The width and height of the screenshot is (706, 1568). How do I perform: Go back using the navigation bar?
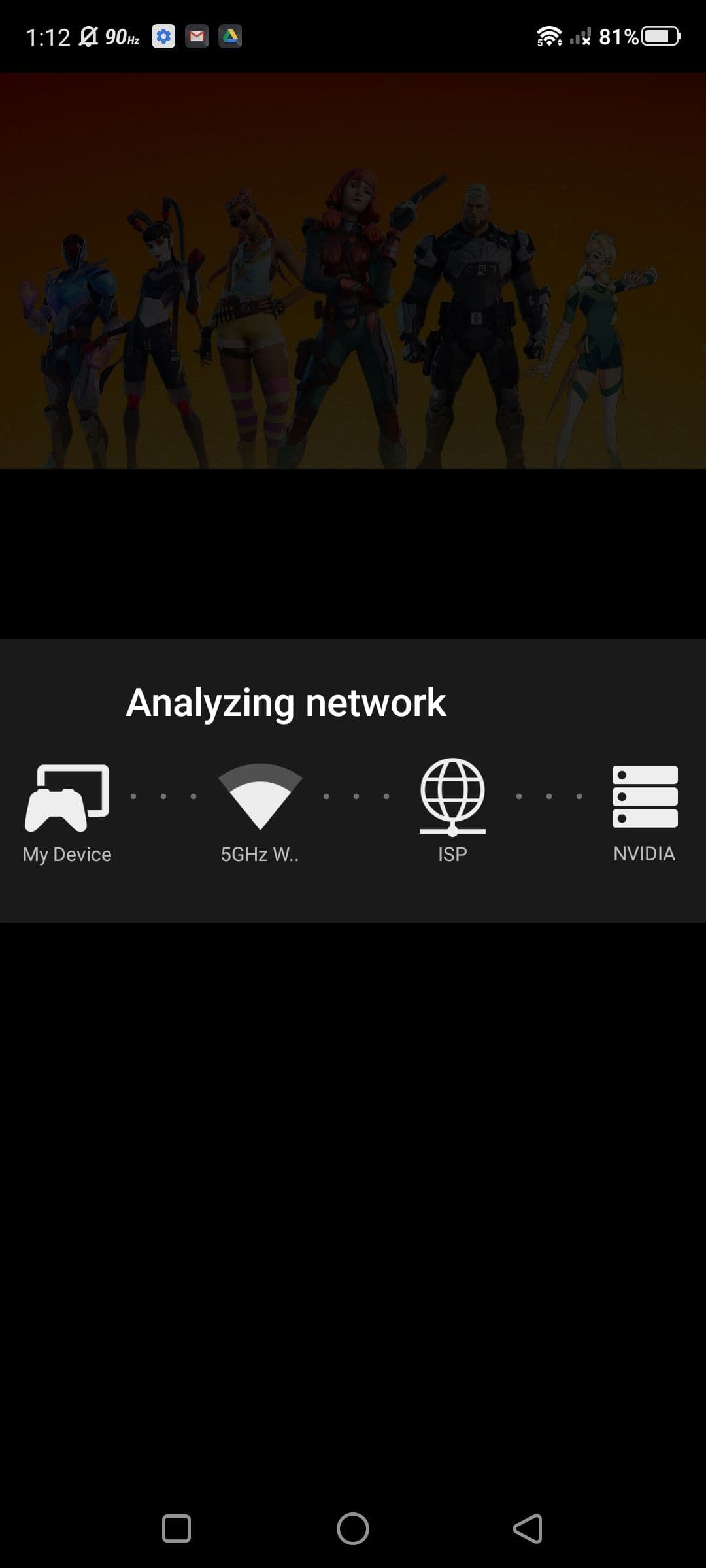click(x=528, y=1529)
